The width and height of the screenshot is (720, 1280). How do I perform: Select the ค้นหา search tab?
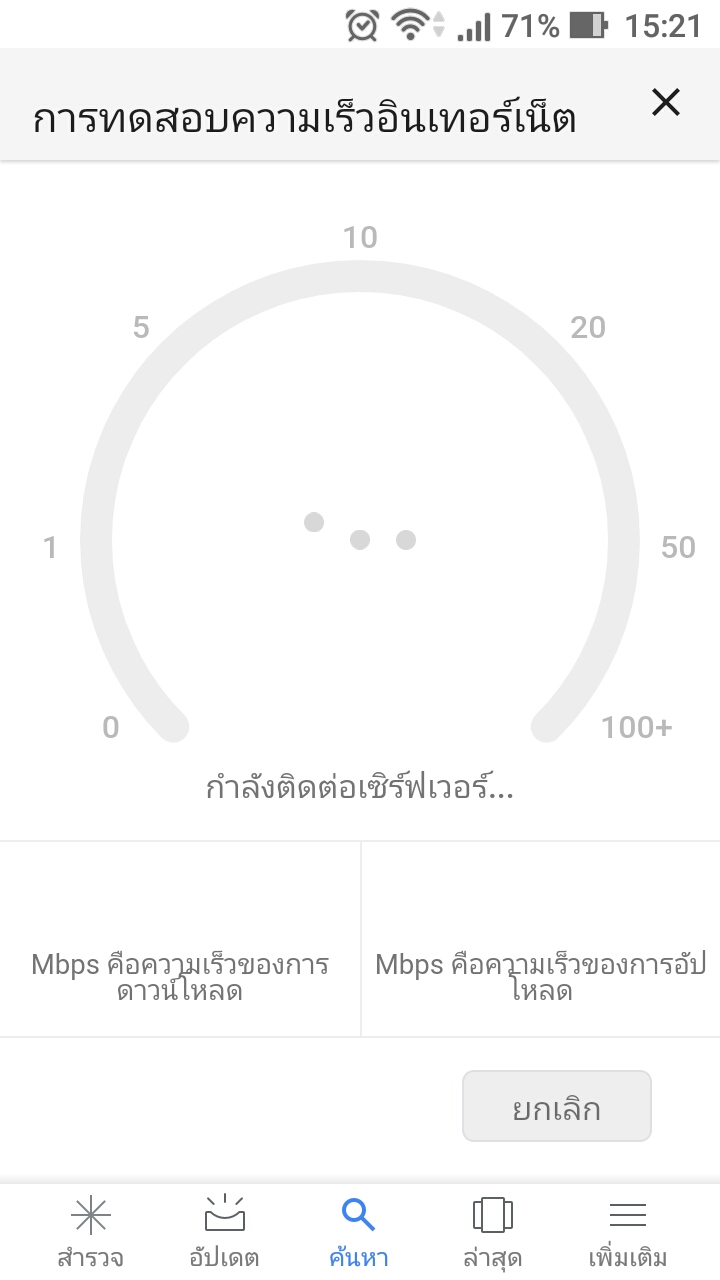[358, 1232]
